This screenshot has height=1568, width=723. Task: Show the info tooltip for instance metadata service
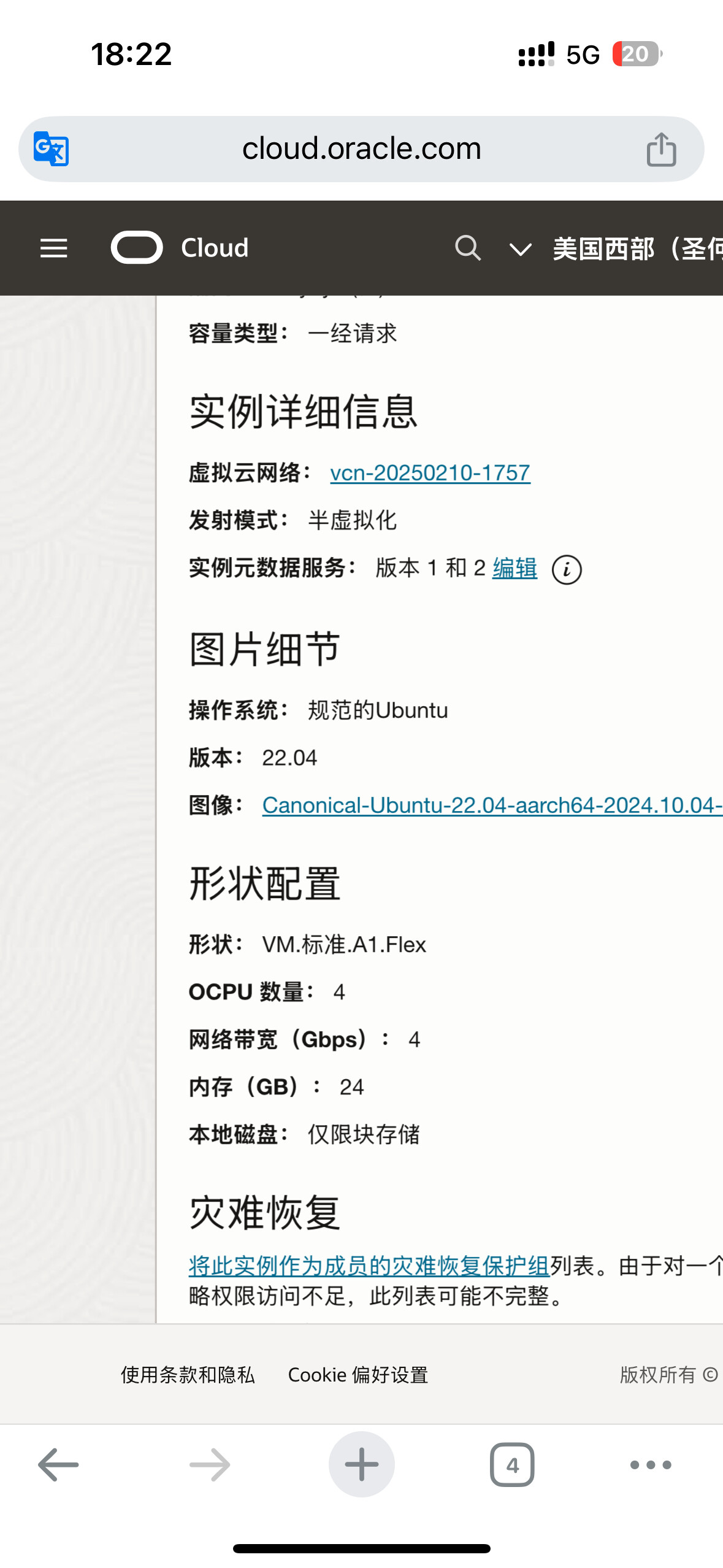[567, 570]
